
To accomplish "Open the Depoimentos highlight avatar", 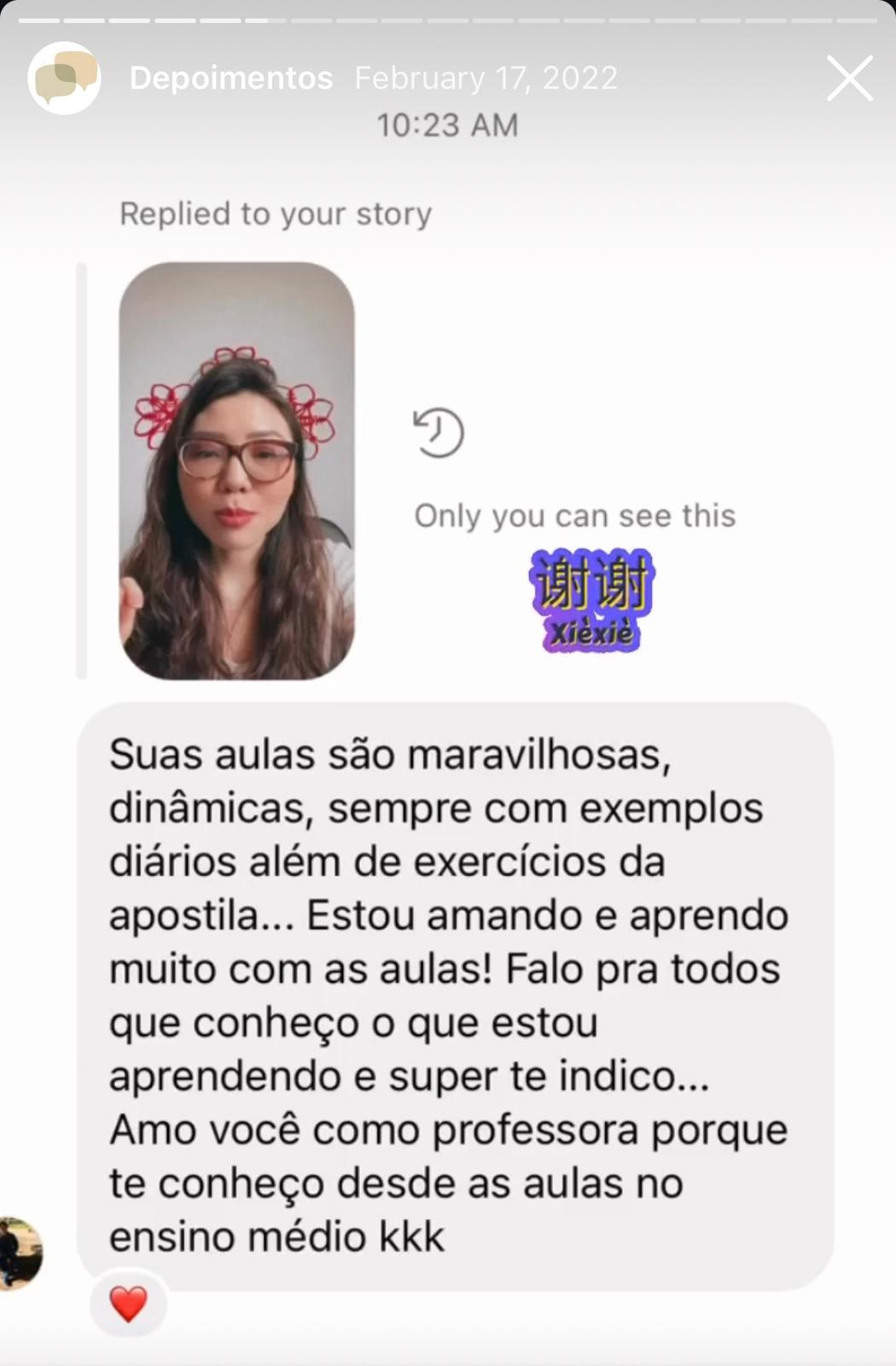I will [64, 78].
